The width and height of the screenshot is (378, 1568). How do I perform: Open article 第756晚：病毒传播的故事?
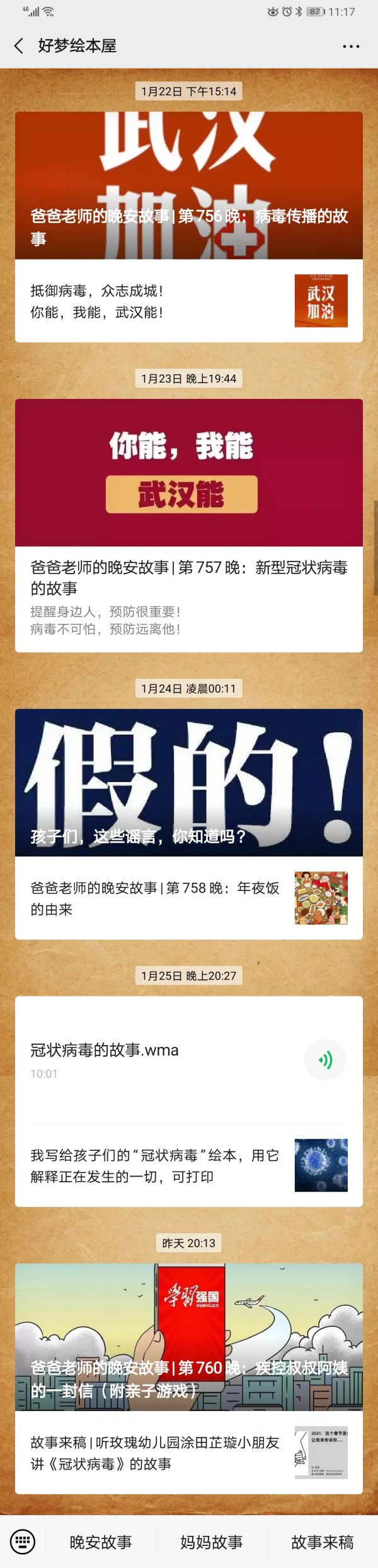point(189,186)
